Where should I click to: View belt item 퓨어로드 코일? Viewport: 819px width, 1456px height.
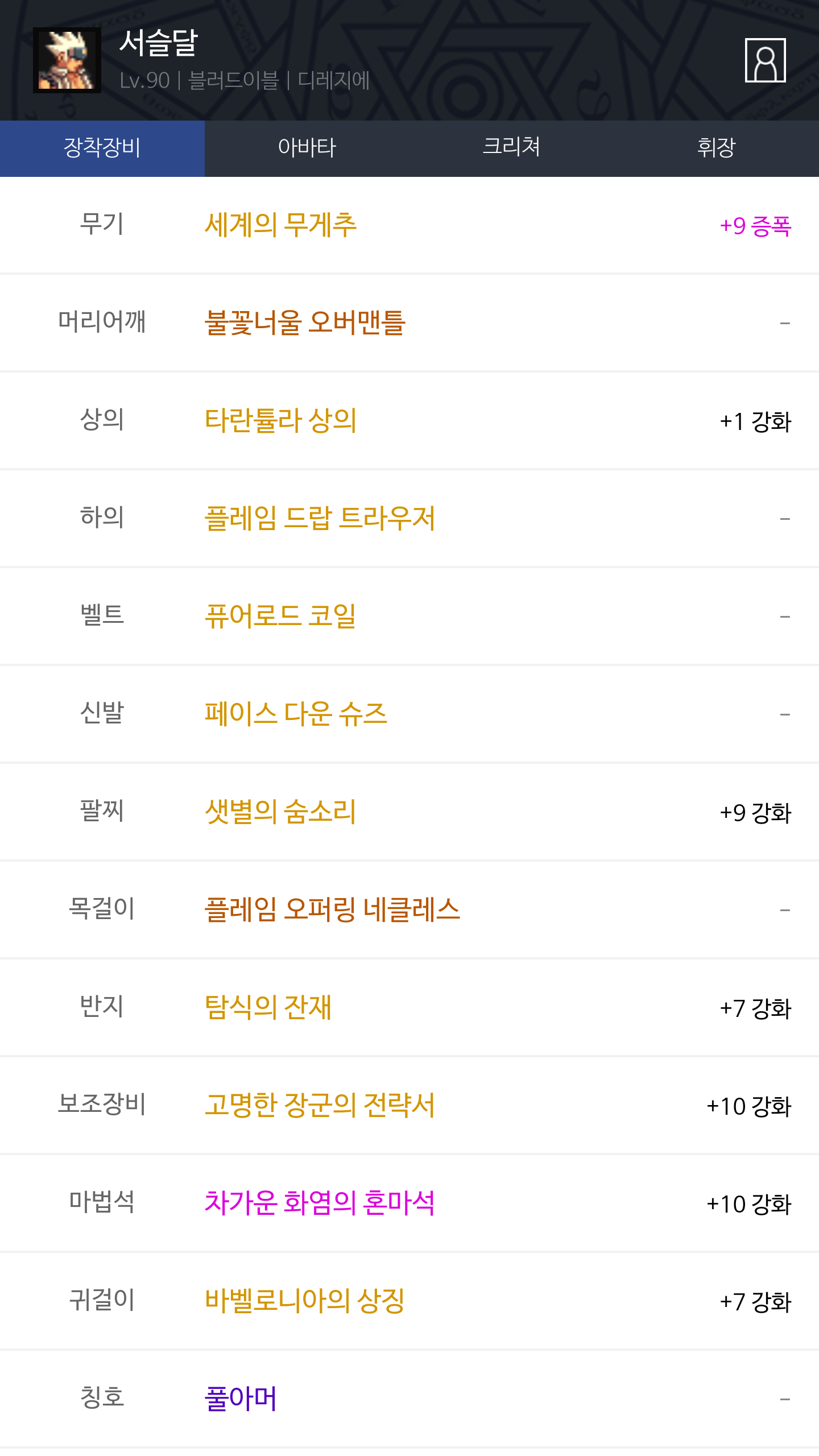[x=280, y=617]
